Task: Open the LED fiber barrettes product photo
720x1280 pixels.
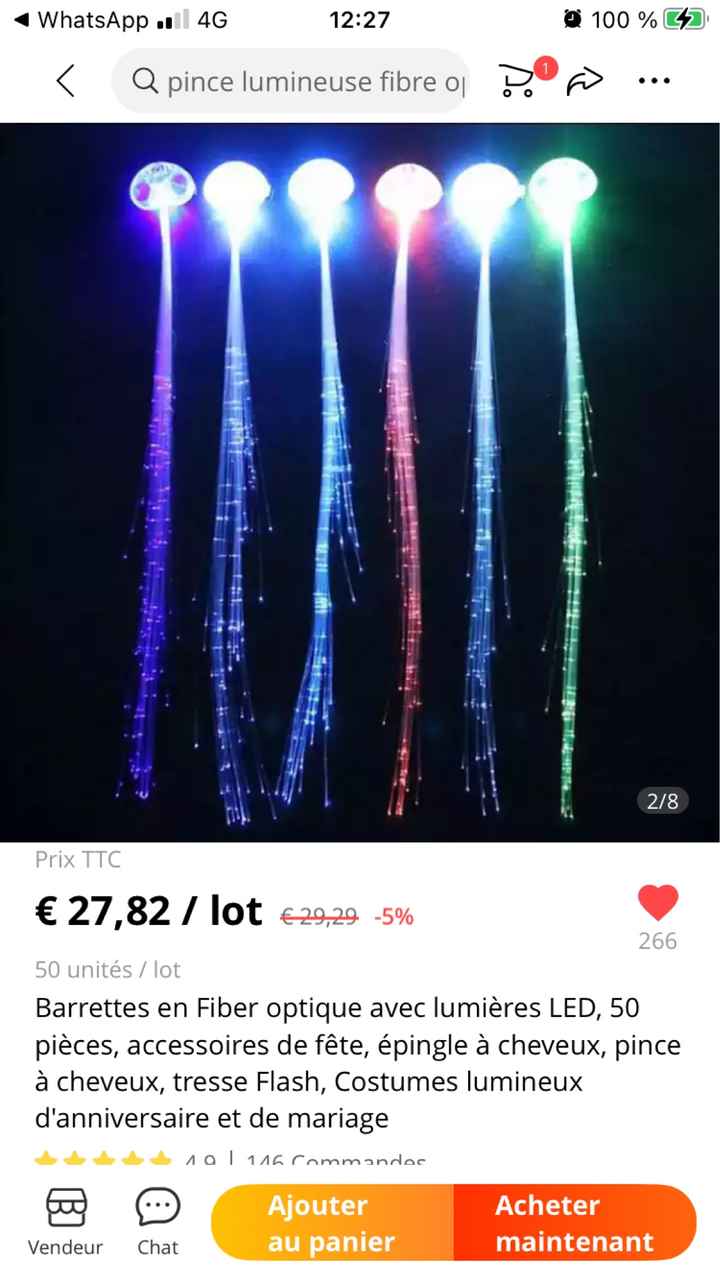Action: (x=360, y=481)
